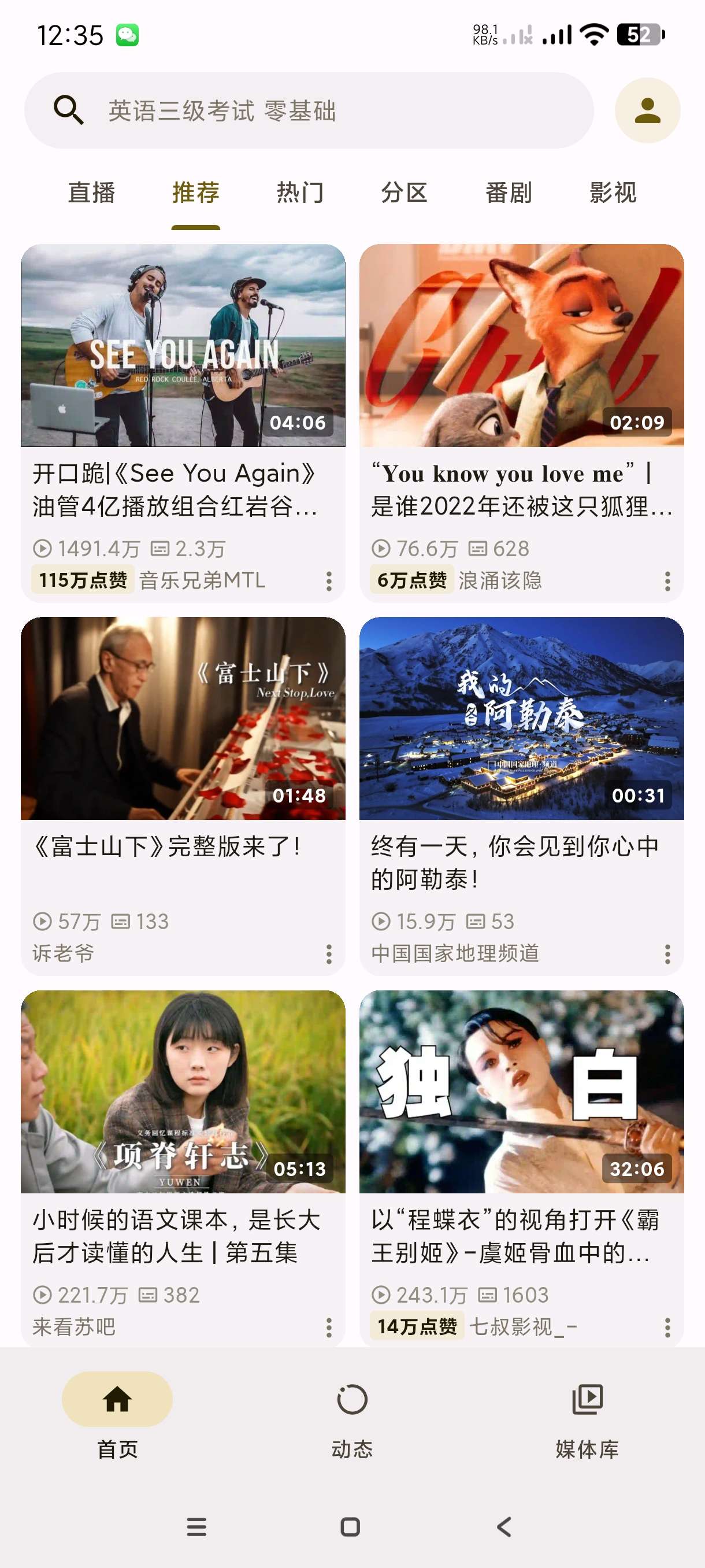Open more options for 中国国家地理频道 video

667,954
